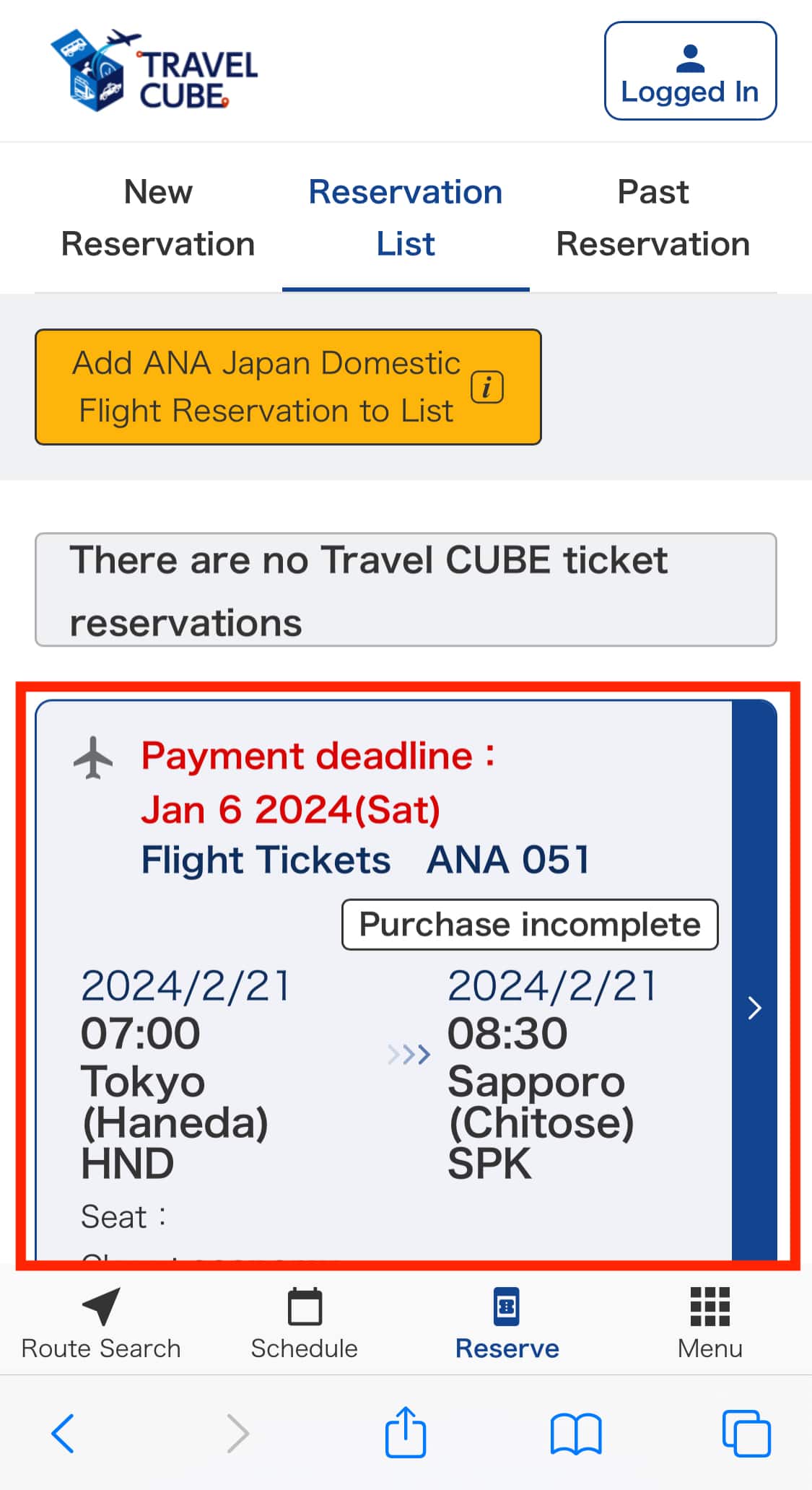Tap the info icon on the ANA button
Image resolution: width=812 pixels, height=1490 pixels.
point(487,387)
